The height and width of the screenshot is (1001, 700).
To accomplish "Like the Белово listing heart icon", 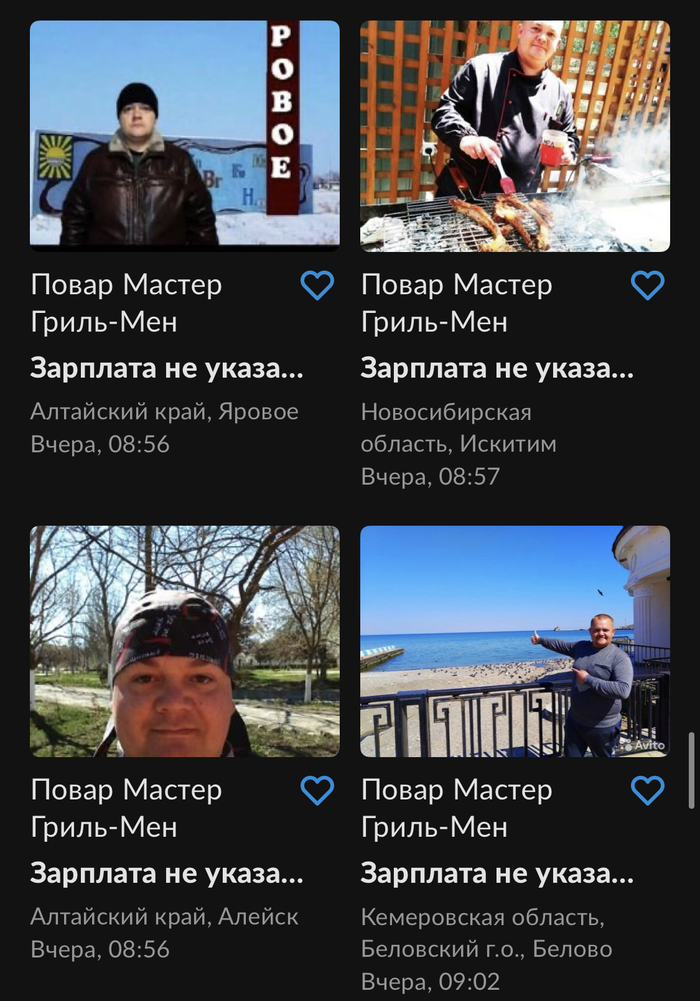I will (x=647, y=791).
